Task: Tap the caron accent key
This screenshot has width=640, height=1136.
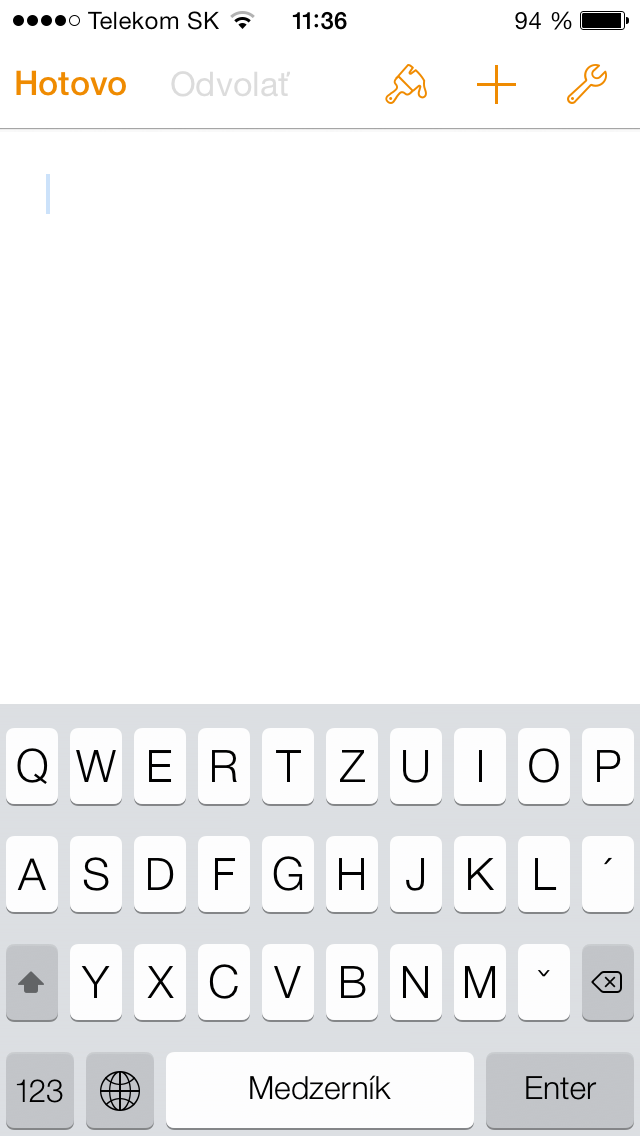Action: (544, 982)
